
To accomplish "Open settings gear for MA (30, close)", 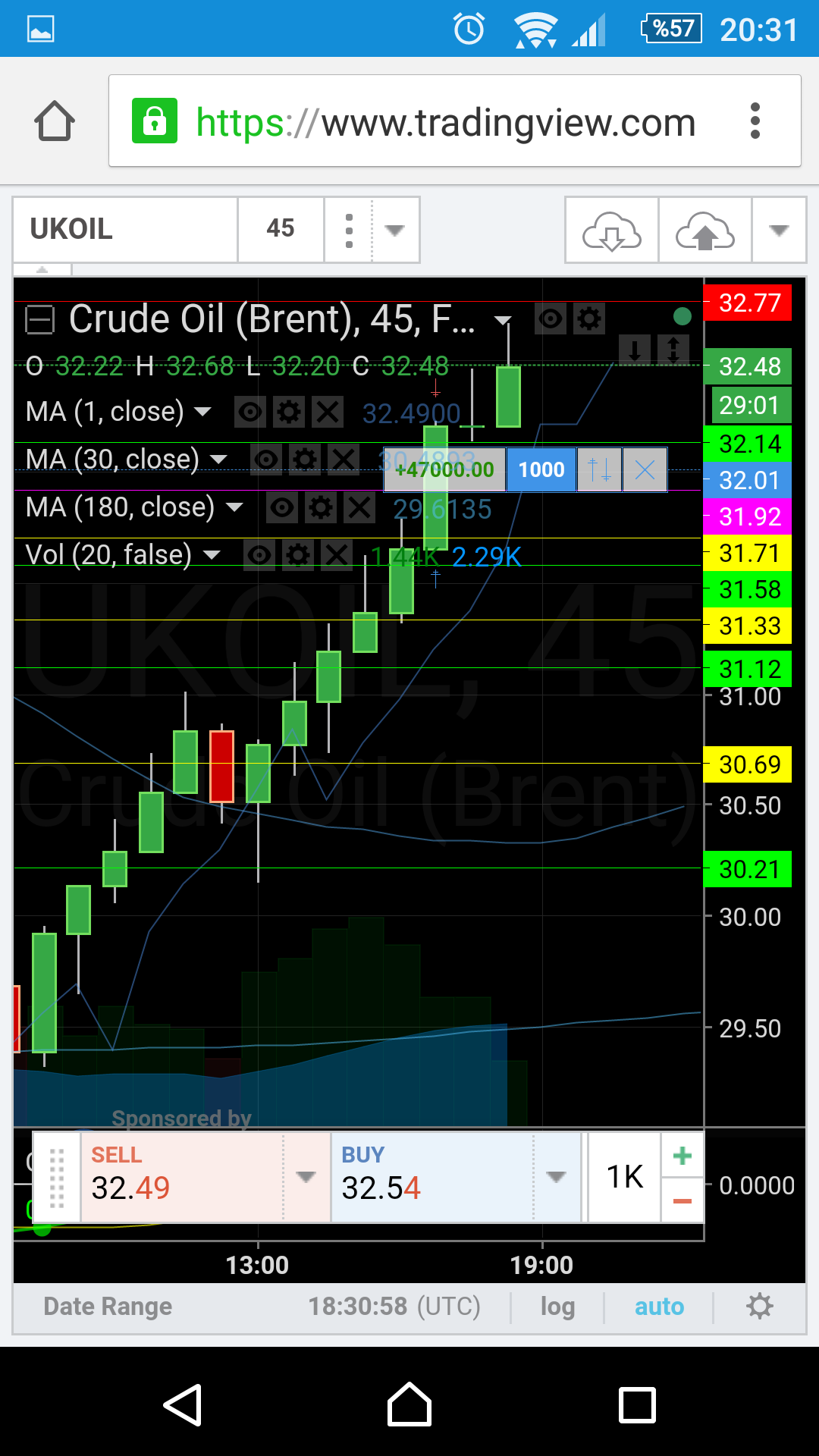I will (x=305, y=460).
